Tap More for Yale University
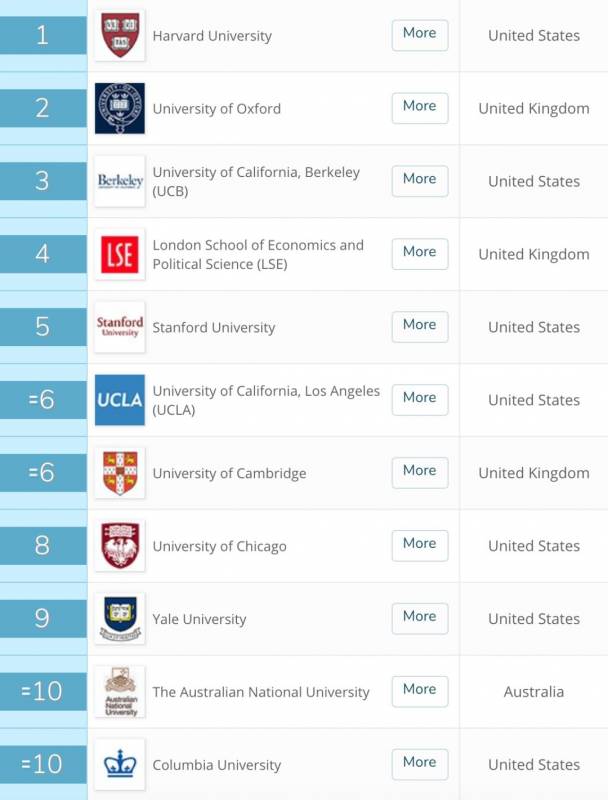Screen dimensions: 608x800 coord(419,618)
